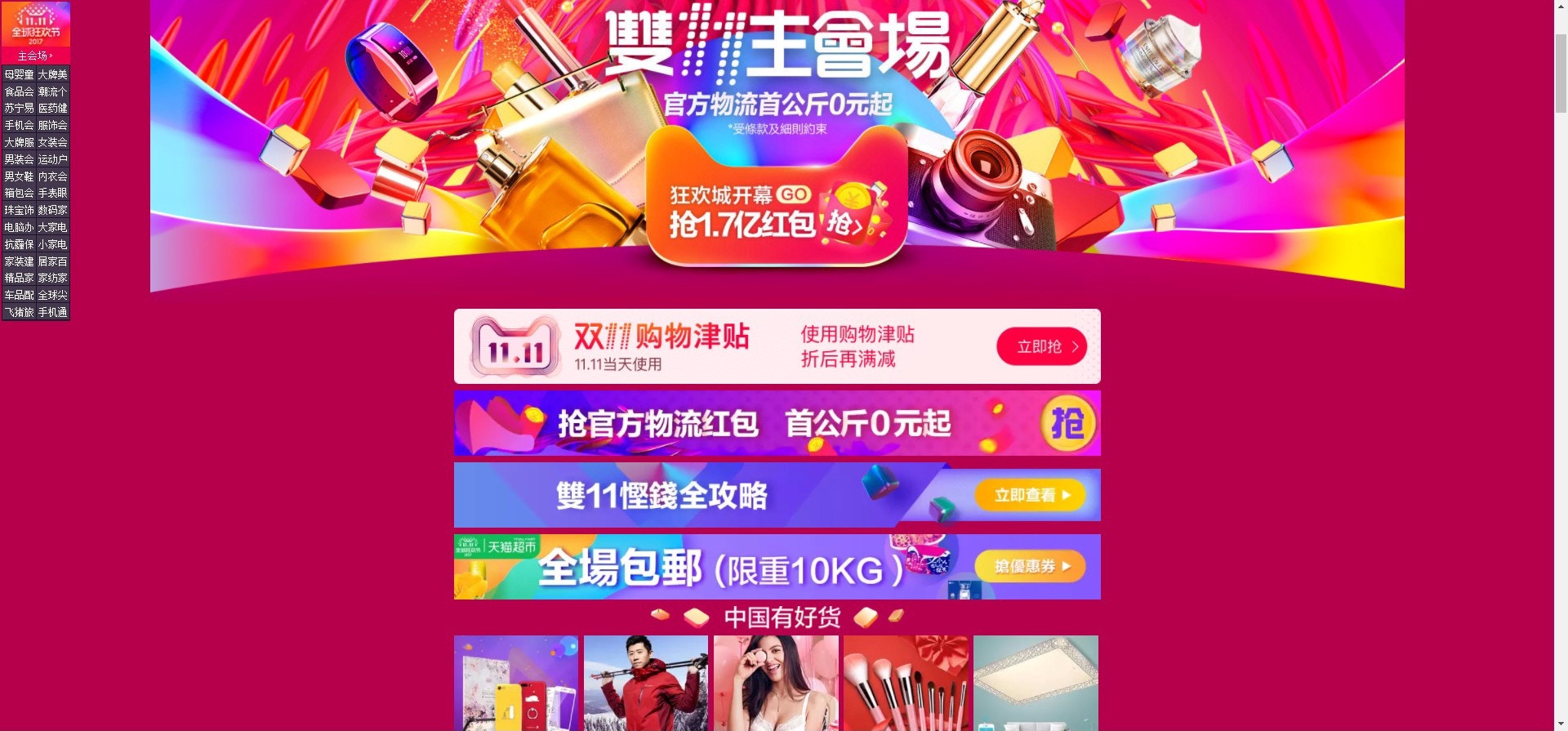Select the 全球尖 category

point(52,295)
